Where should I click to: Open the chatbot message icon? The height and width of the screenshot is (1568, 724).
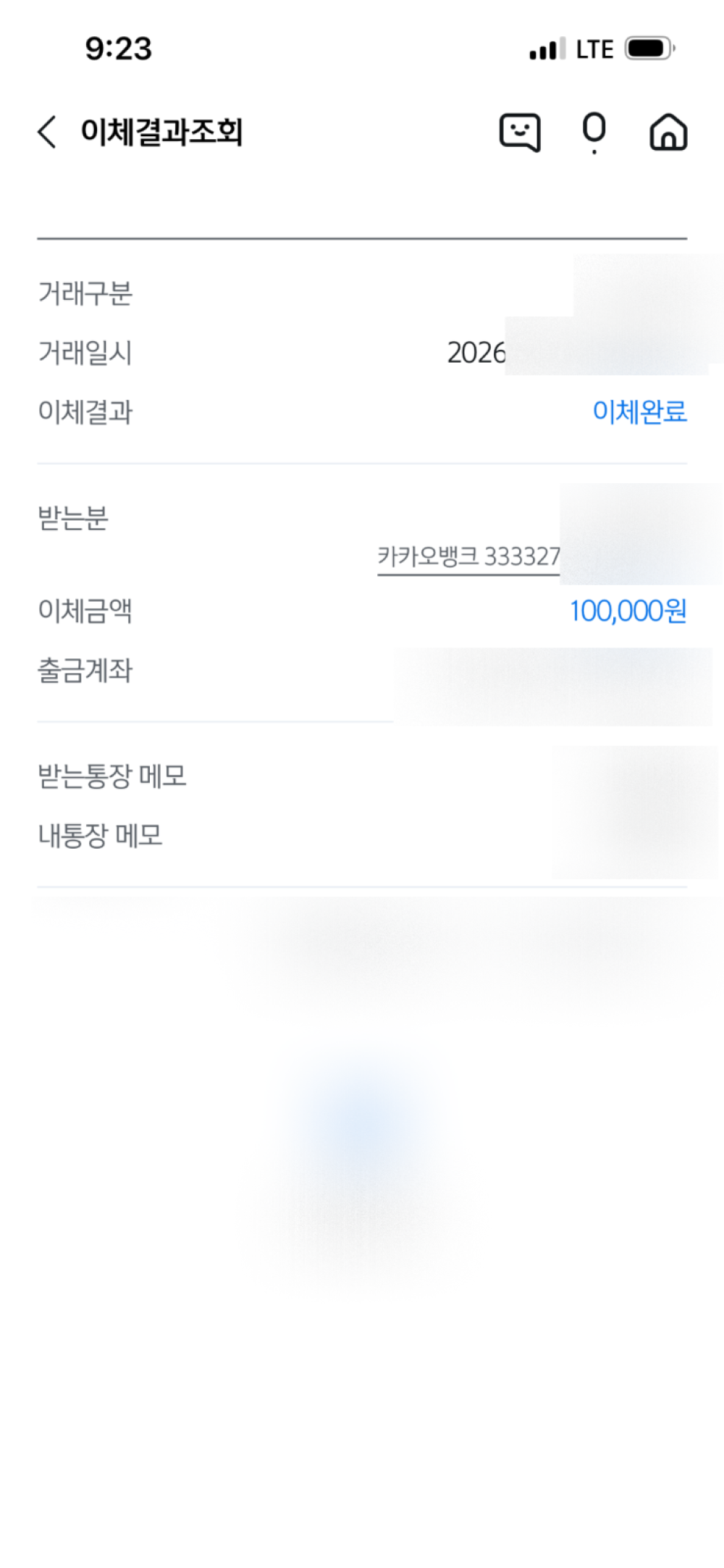pyautogui.click(x=520, y=132)
